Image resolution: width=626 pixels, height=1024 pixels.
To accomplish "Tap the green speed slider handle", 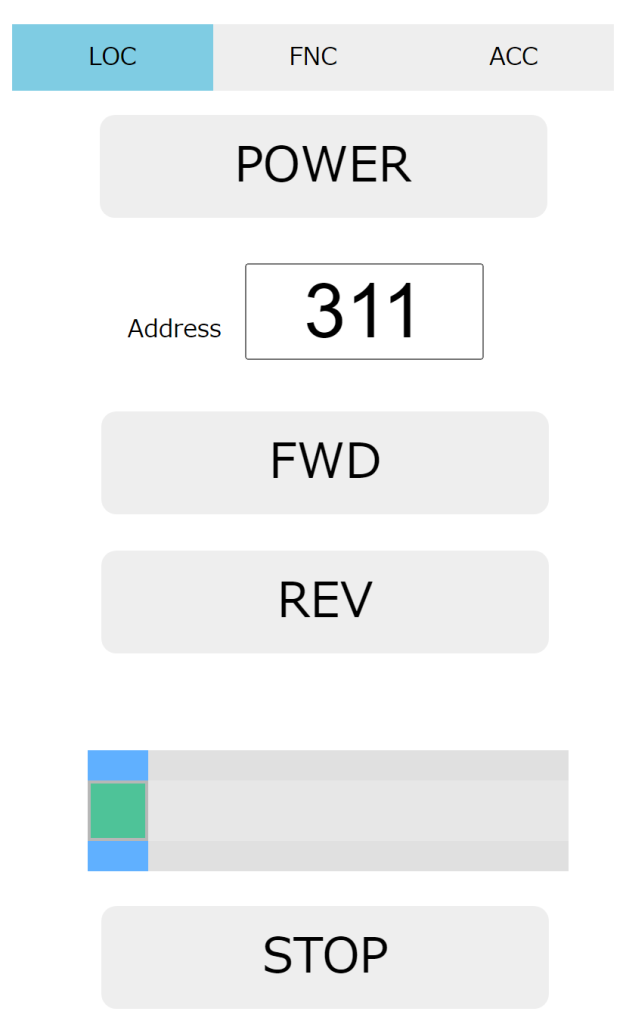I will [x=118, y=810].
